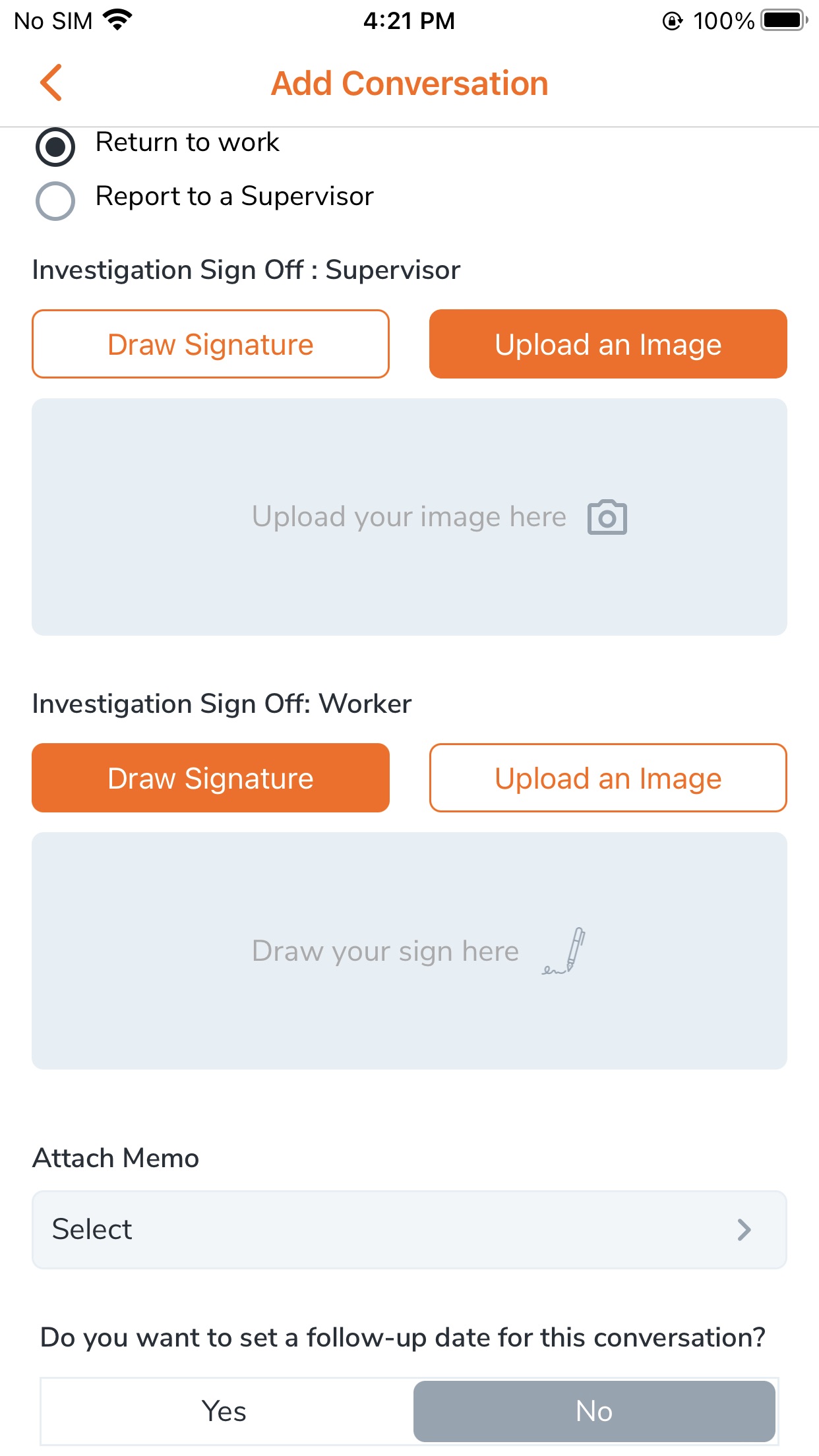The image size is (819, 1456).
Task: Choose No for follow-up date
Action: [594, 1411]
